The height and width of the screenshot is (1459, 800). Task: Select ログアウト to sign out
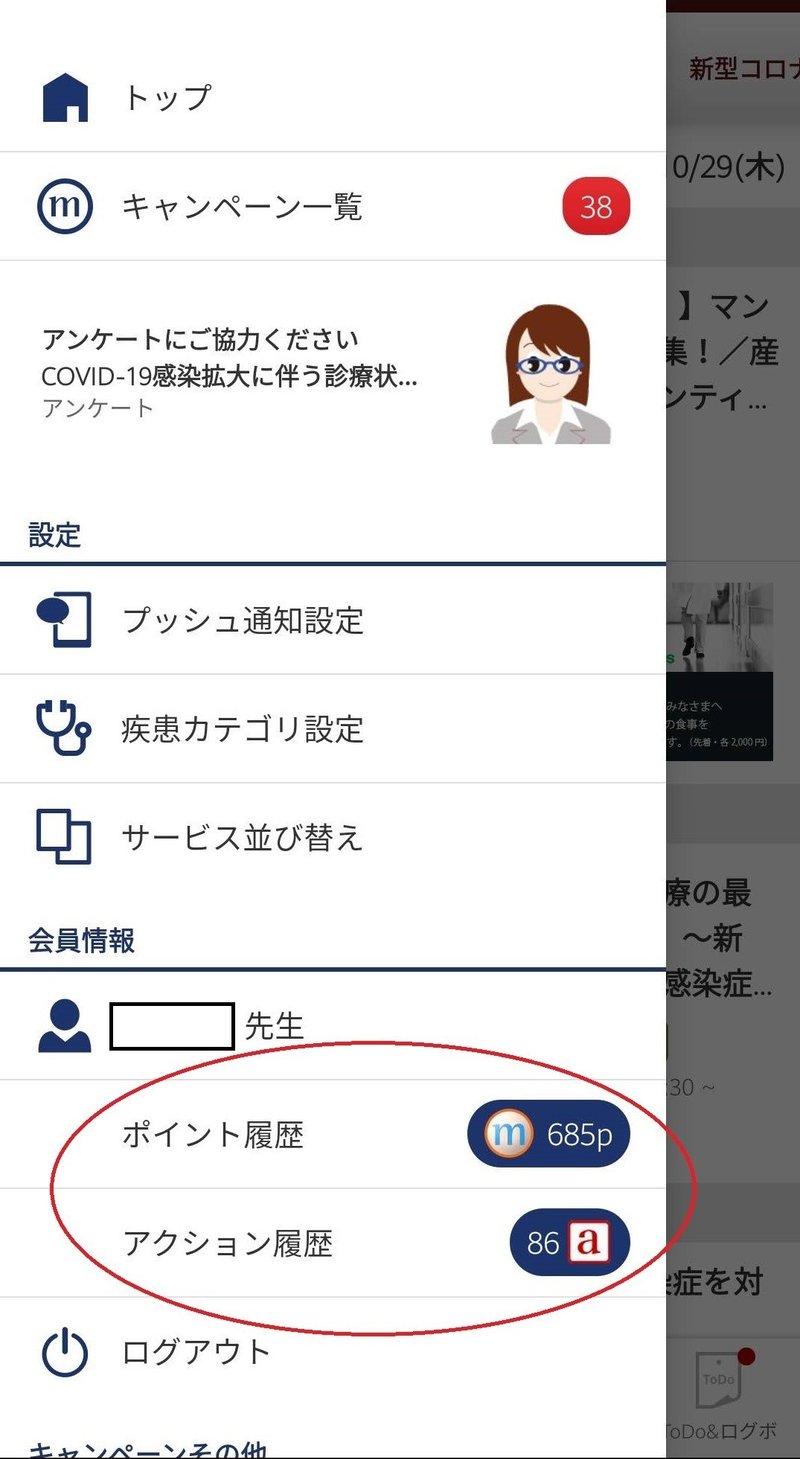point(332,1353)
